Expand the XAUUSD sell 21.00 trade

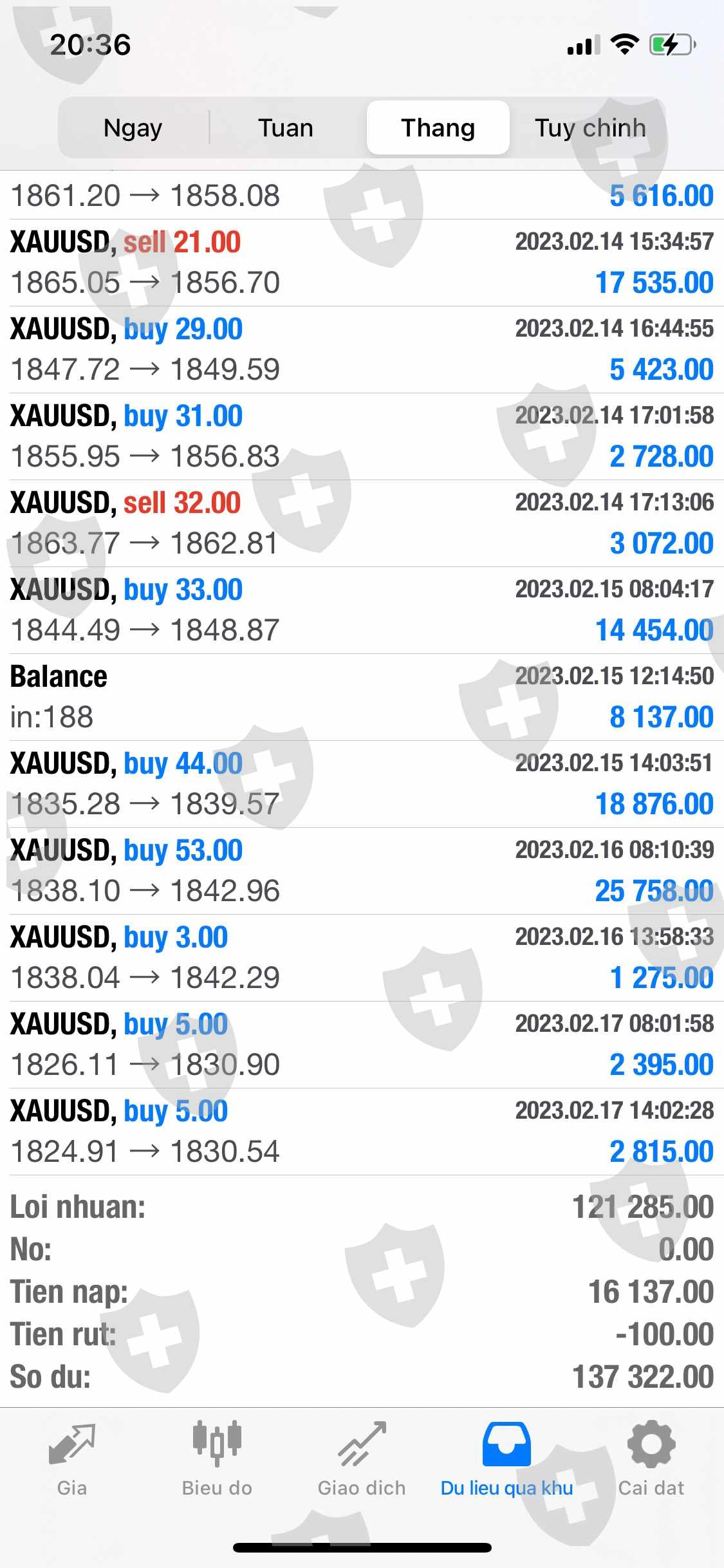point(362,263)
